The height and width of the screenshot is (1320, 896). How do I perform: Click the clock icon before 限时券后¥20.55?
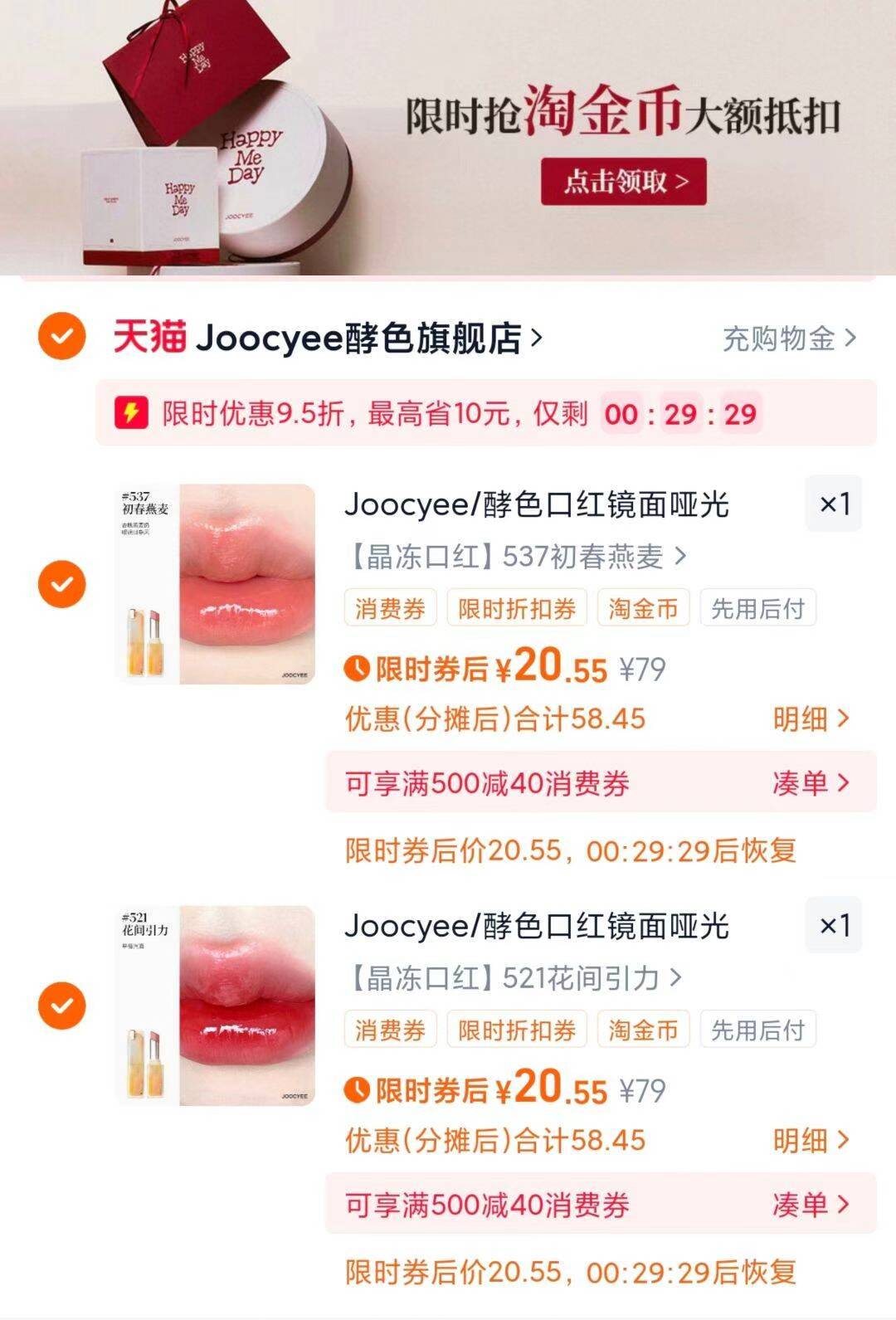[x=358, y=669]
